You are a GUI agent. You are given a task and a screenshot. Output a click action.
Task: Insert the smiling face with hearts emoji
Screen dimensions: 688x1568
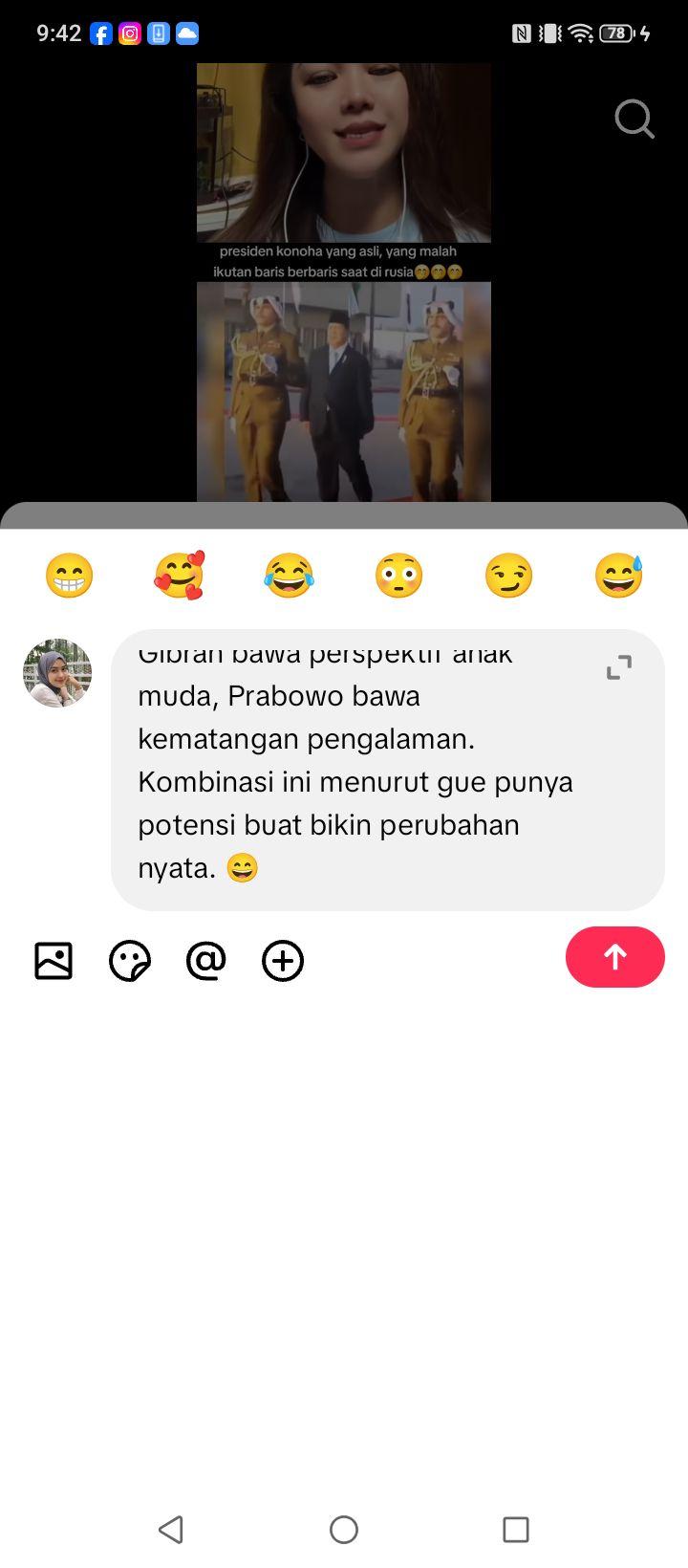[x=180, y=576]
